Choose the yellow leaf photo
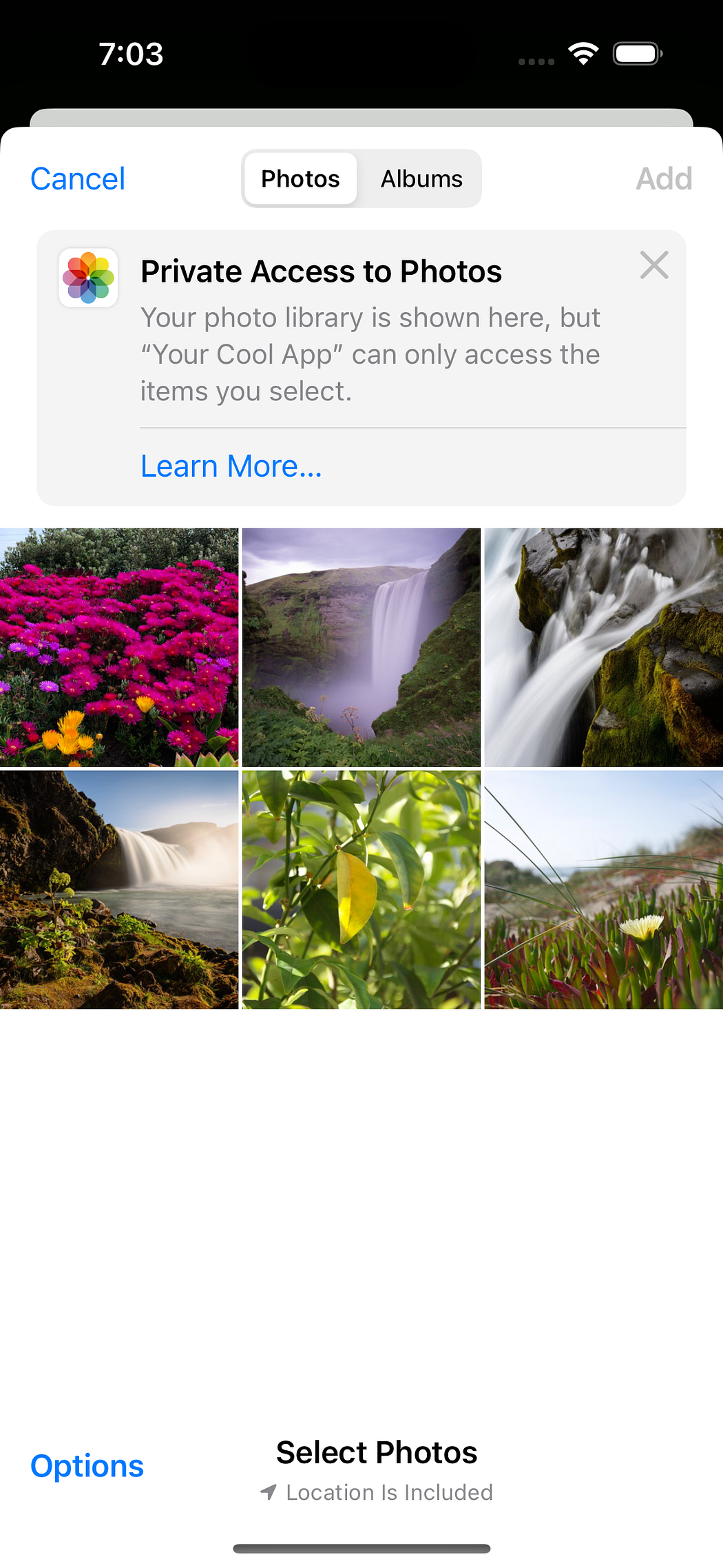The image size is (723, 1568). tap(361, 890)
